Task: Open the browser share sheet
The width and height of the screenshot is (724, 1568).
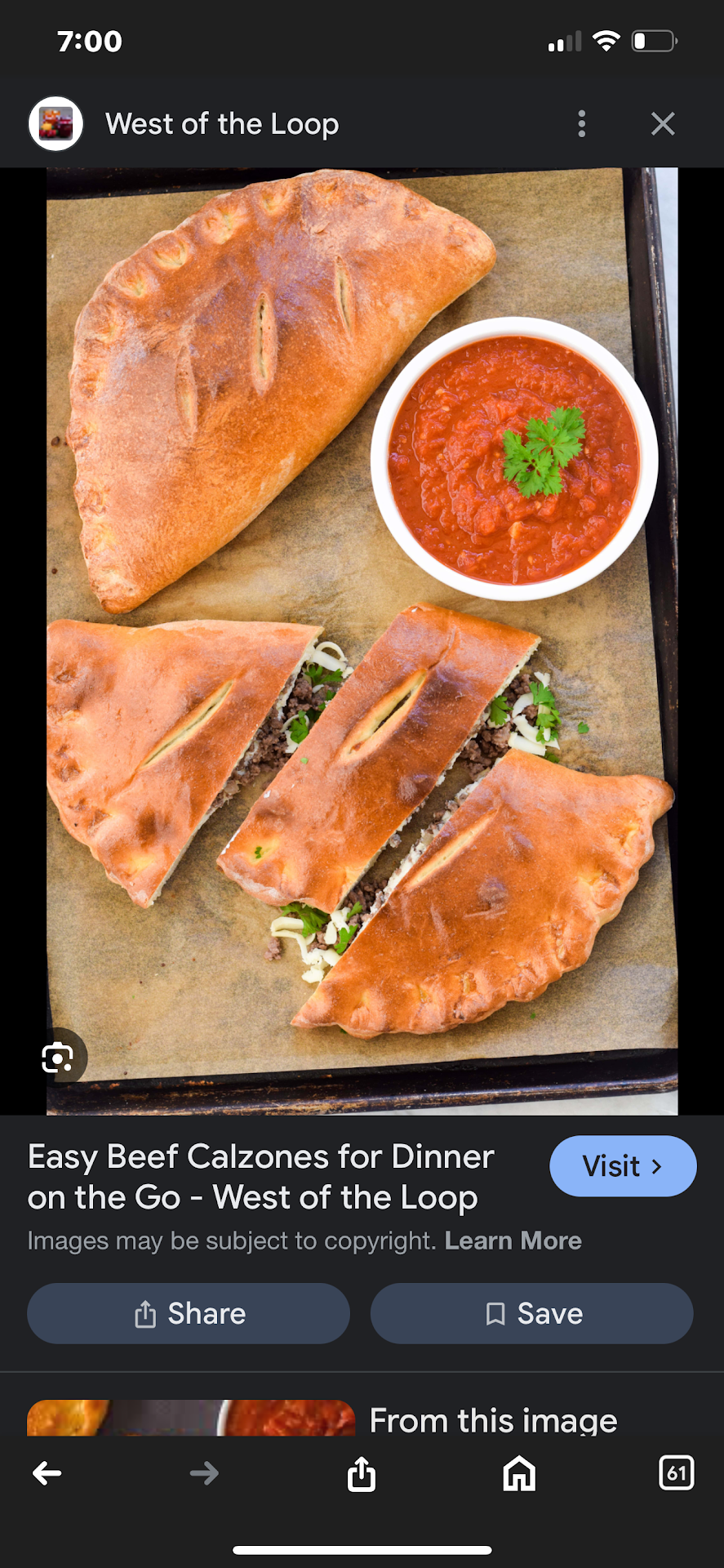Action: tap(362, 1473)
